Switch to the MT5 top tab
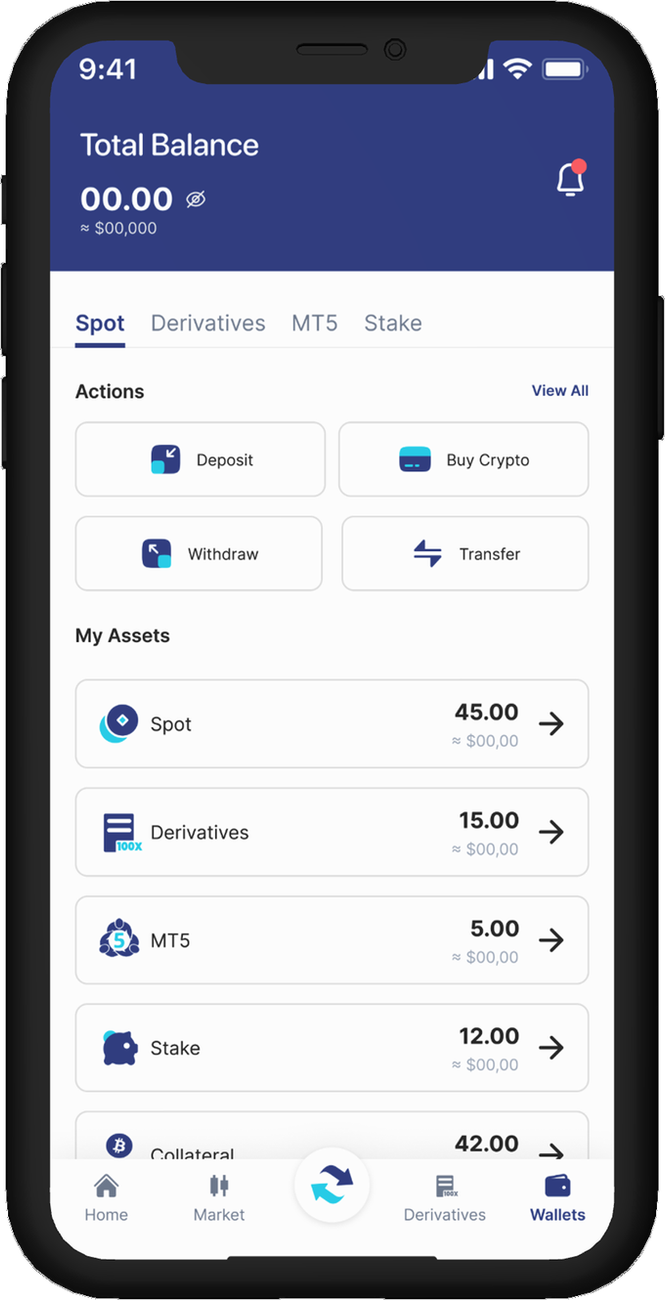Viewport: 665px width, 1300px height. click(x=315, y=323)
